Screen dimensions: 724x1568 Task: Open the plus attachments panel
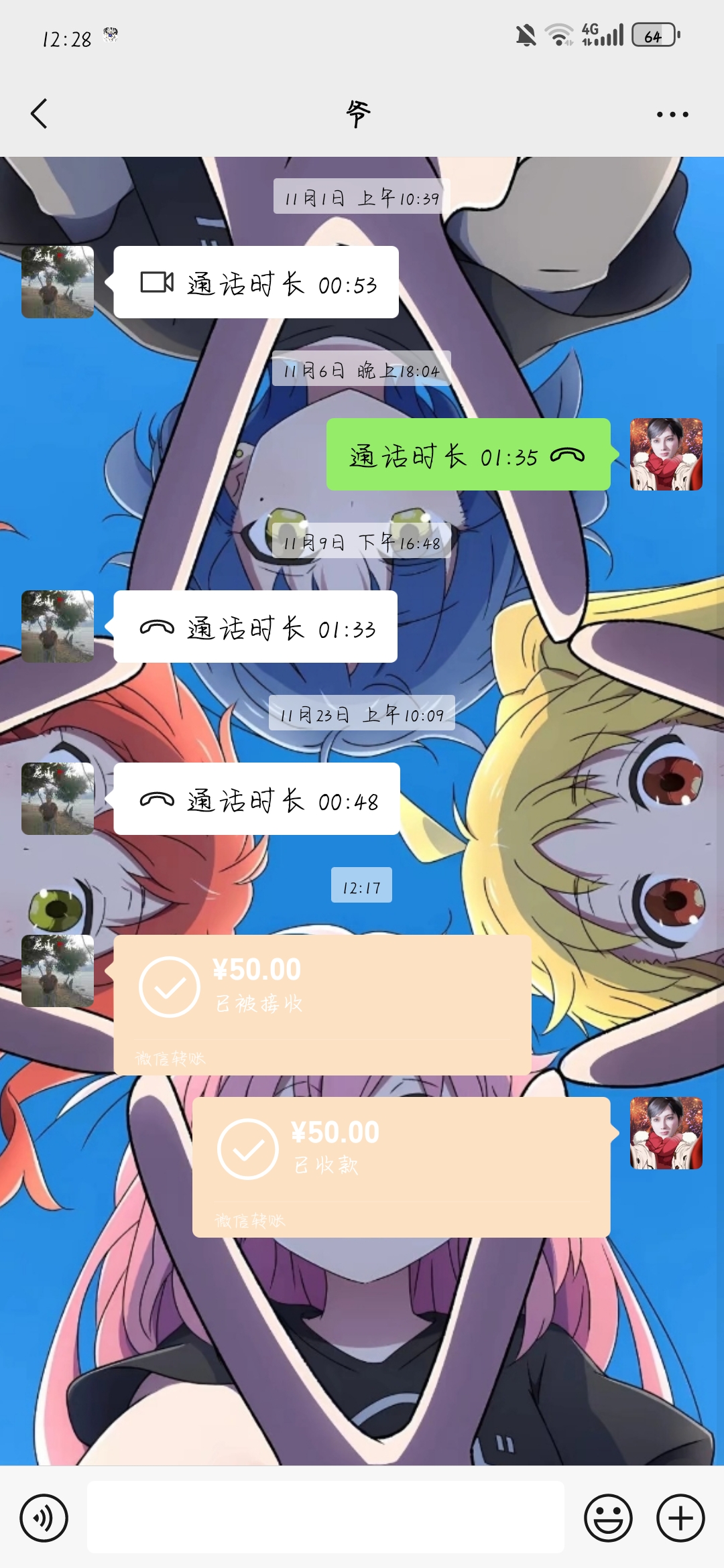coord(680,1518)
